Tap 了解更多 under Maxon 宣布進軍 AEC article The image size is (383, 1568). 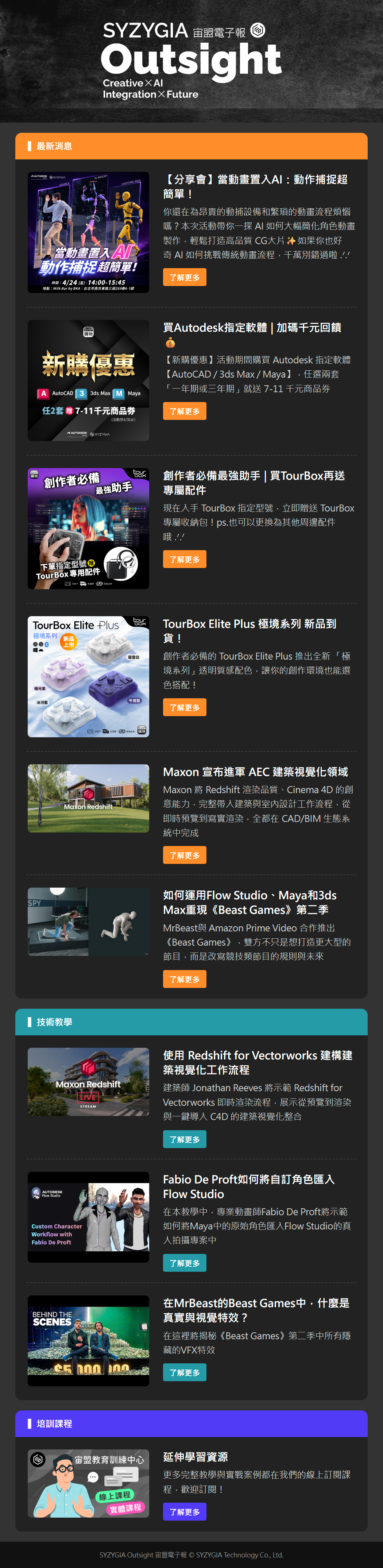185,855
